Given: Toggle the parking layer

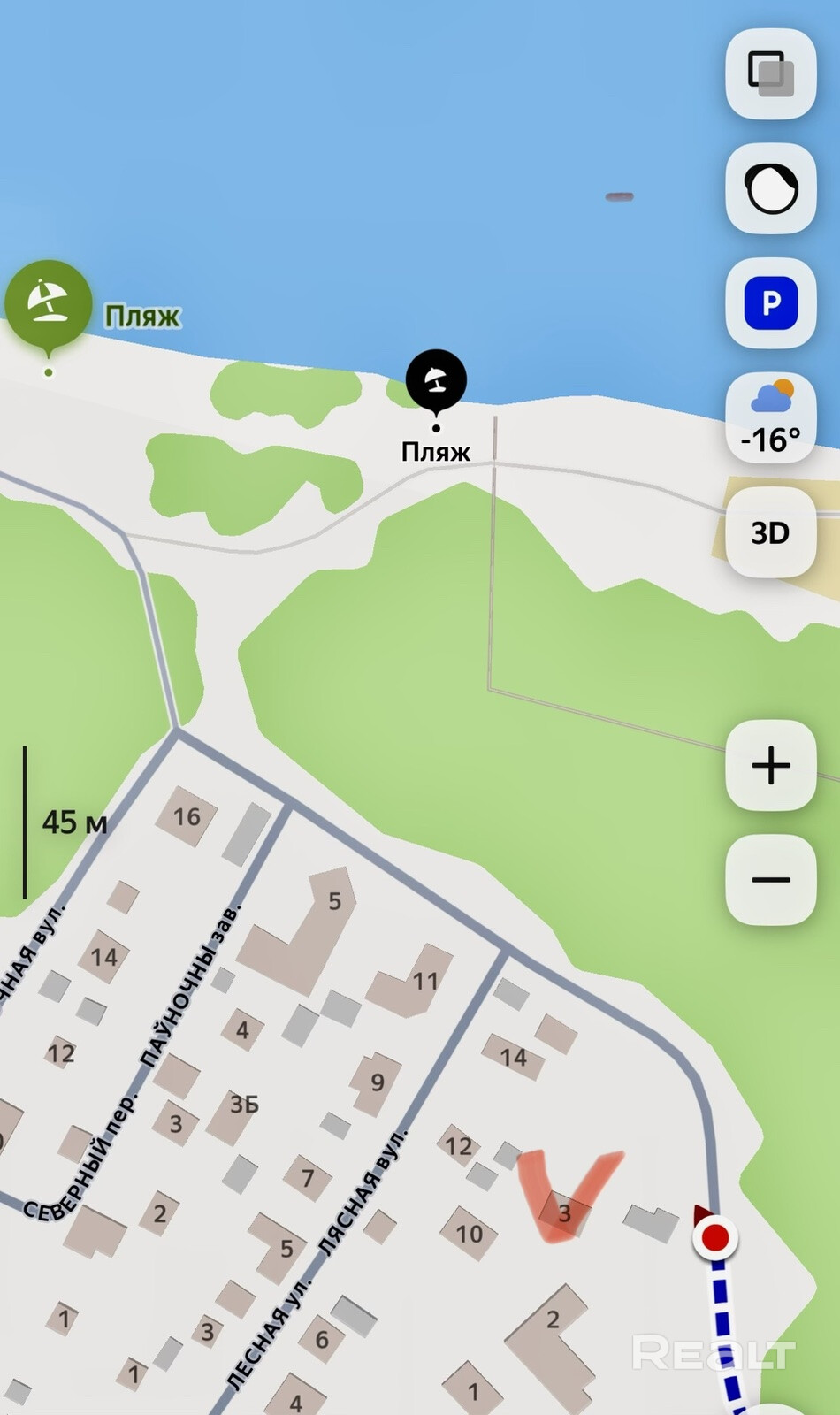Looking at the screenshot, I should point(770,303).
